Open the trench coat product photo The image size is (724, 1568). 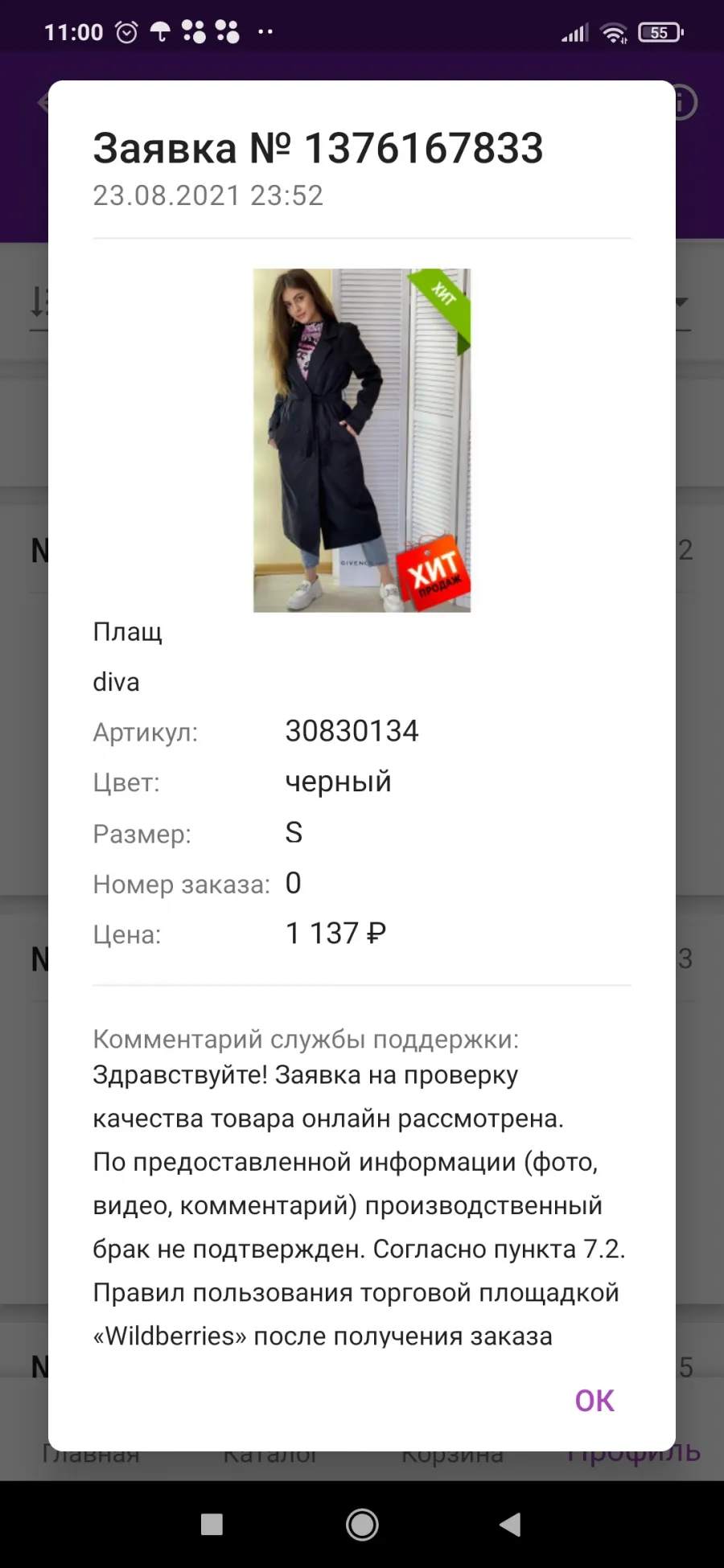[x=362, y=440]
